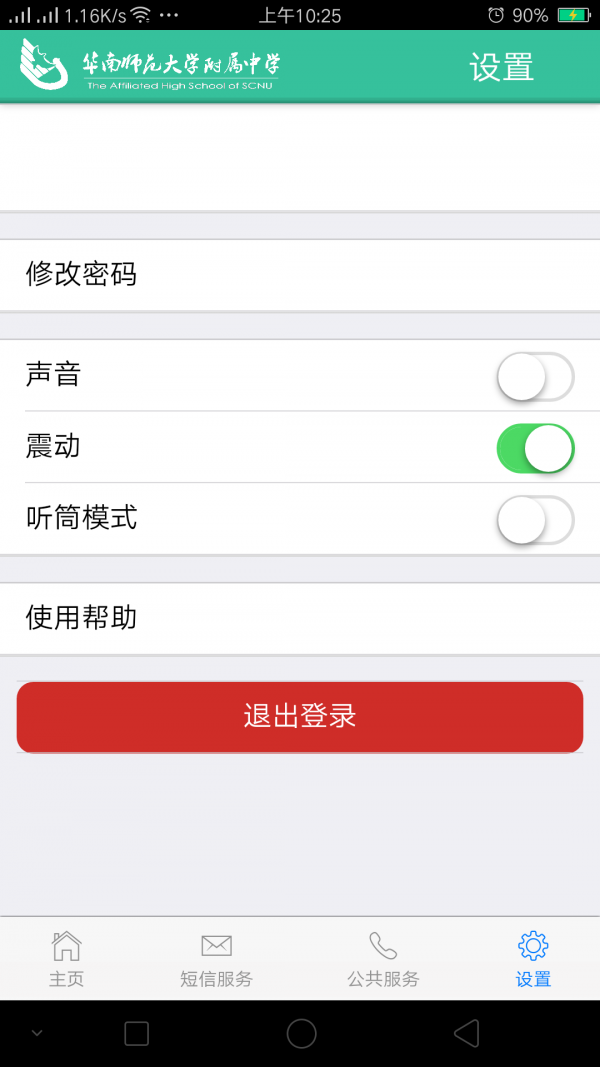Viewport: 600px width, 1067px height.
Task: Select the 设置 settings tab
Action: 533,958
